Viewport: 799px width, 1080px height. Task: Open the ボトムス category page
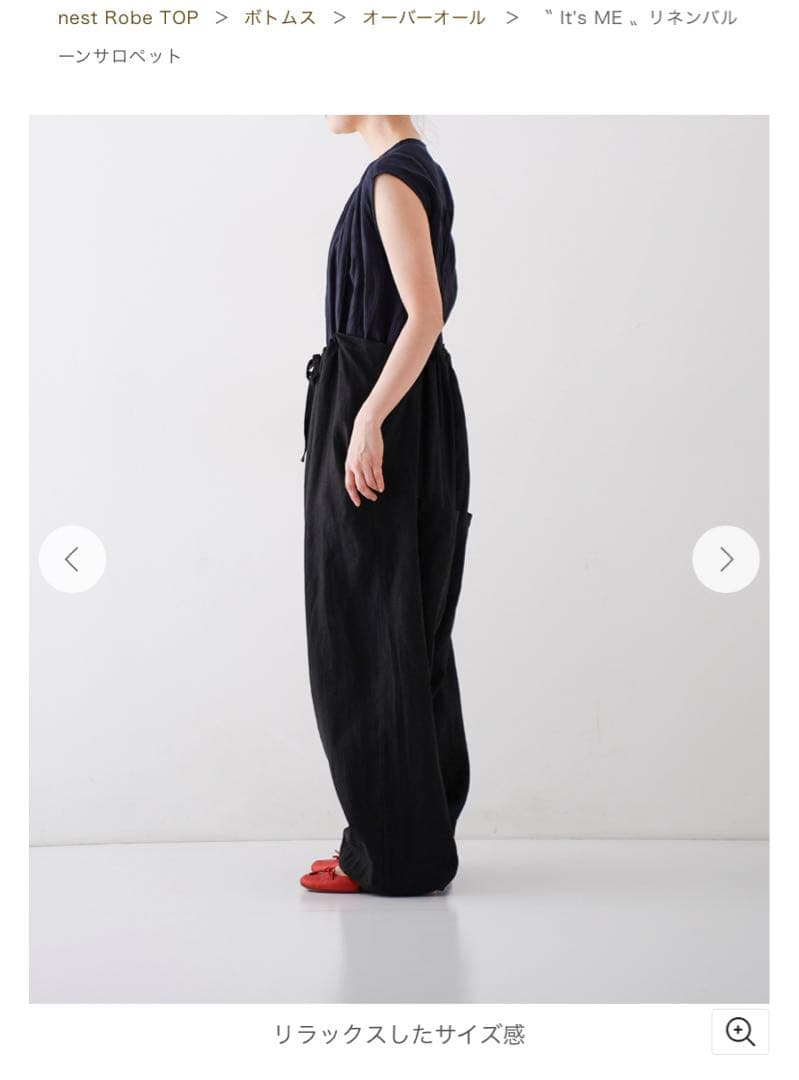(280, 17)
